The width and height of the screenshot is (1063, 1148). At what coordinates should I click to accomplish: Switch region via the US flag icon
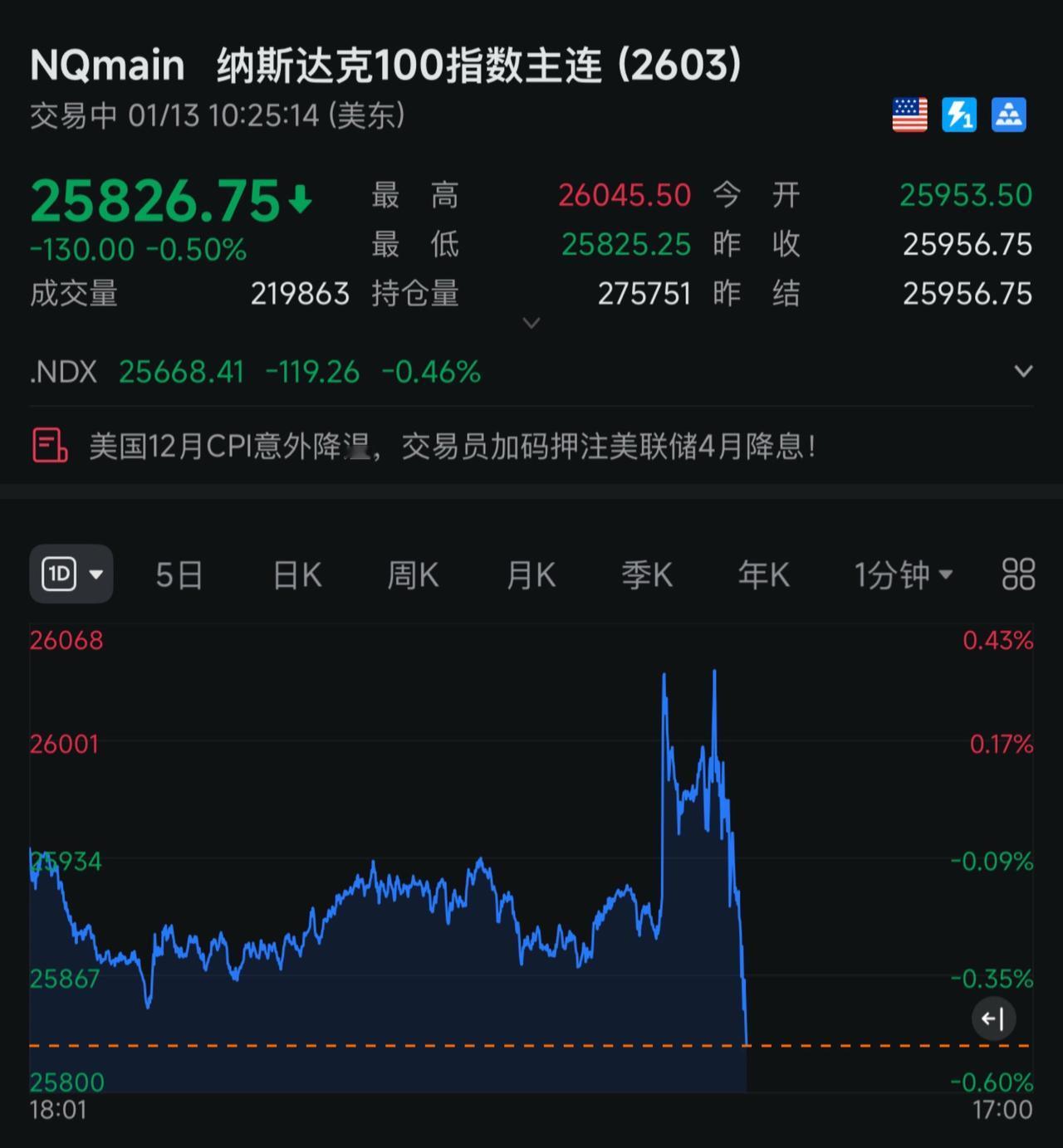pos(910,115)
